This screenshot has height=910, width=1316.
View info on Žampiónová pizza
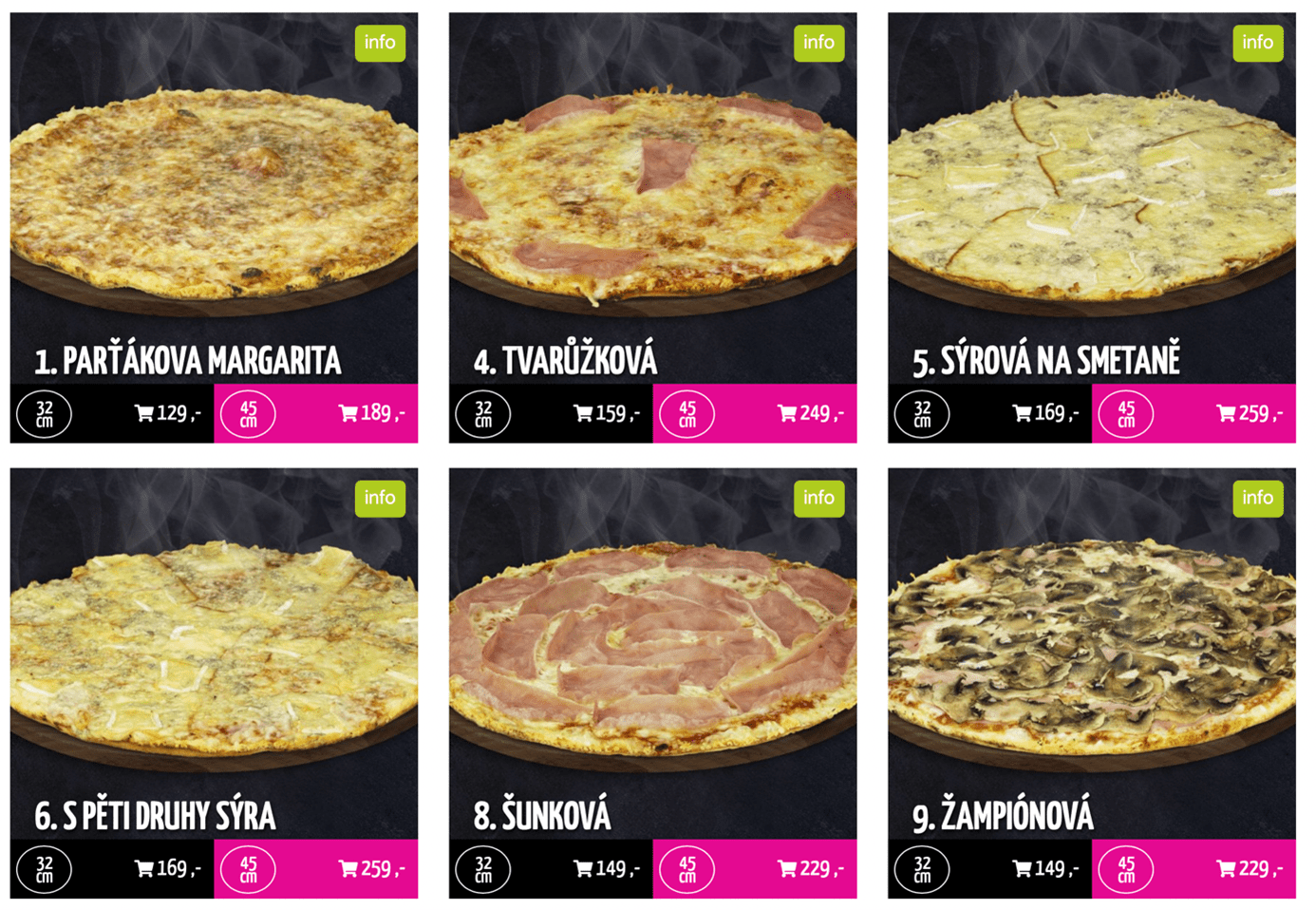pos(1257,498)
